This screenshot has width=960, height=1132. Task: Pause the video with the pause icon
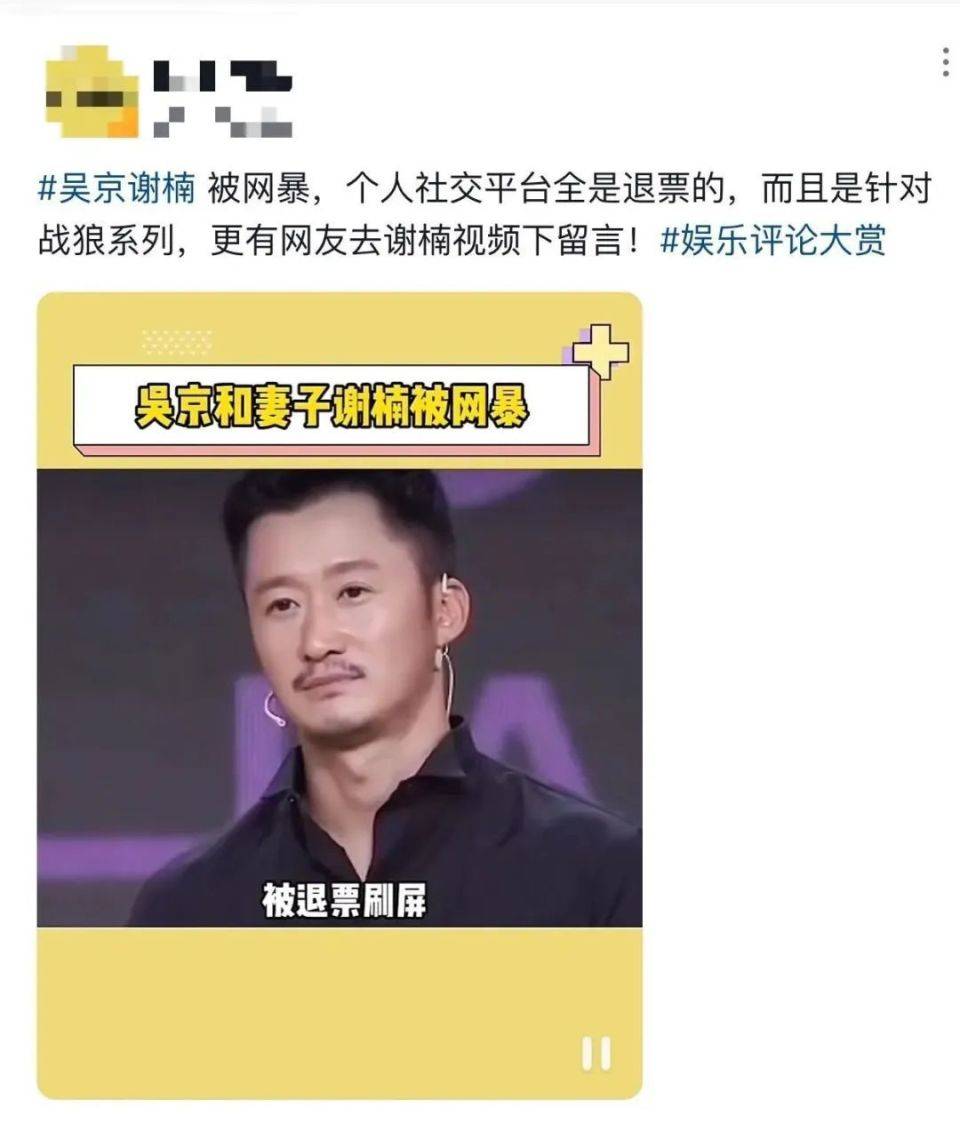point(596,1053)
